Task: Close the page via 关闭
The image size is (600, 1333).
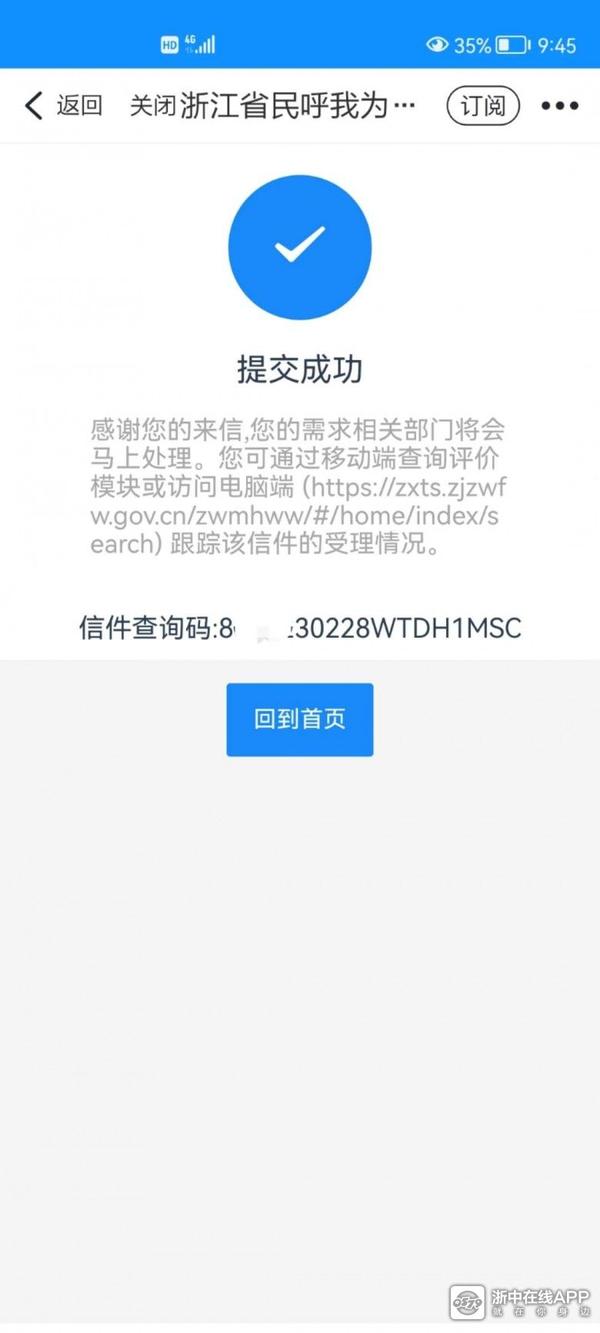Action: 153,106
